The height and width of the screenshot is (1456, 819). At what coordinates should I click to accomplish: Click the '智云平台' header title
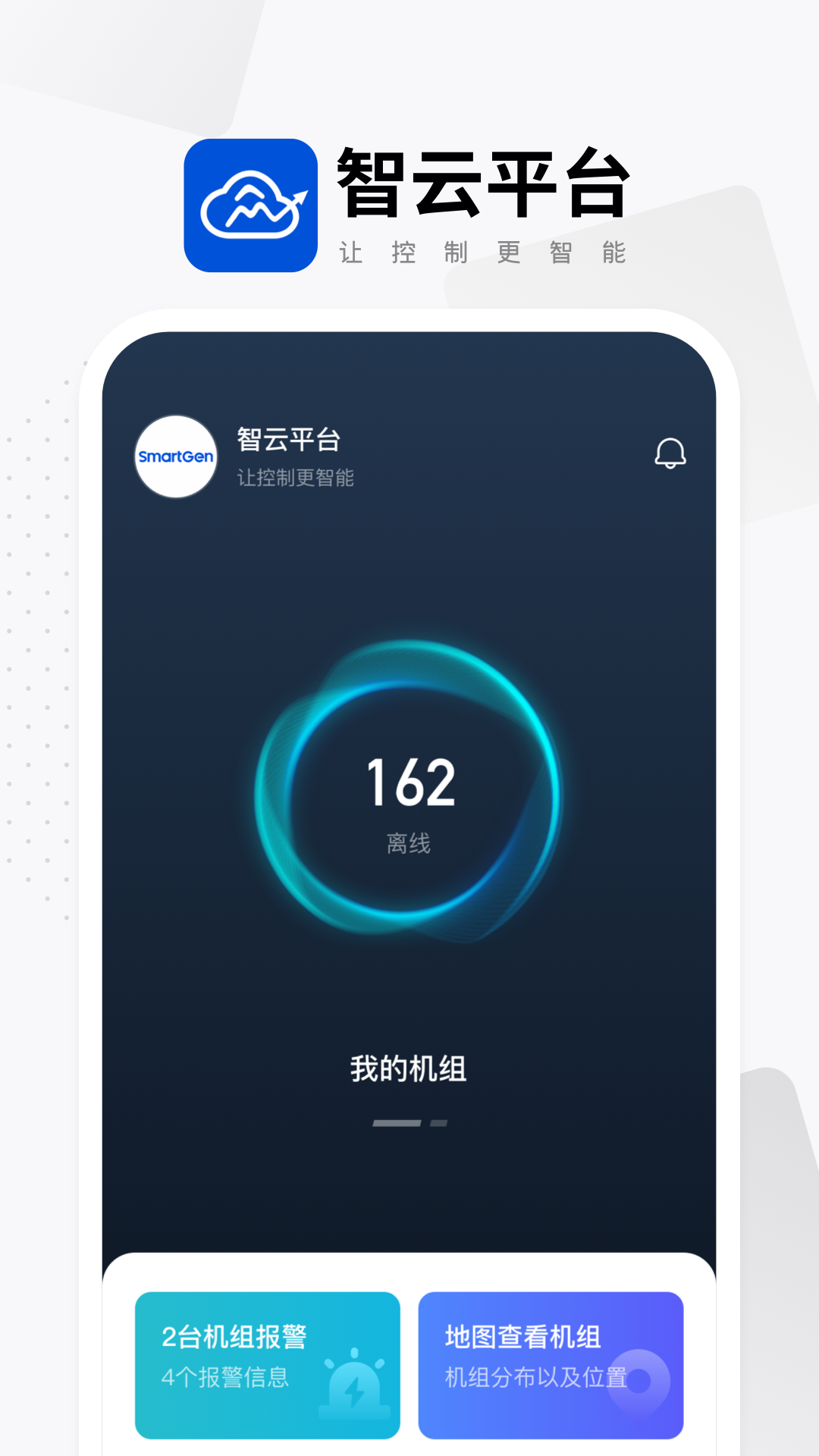(287, 441)
